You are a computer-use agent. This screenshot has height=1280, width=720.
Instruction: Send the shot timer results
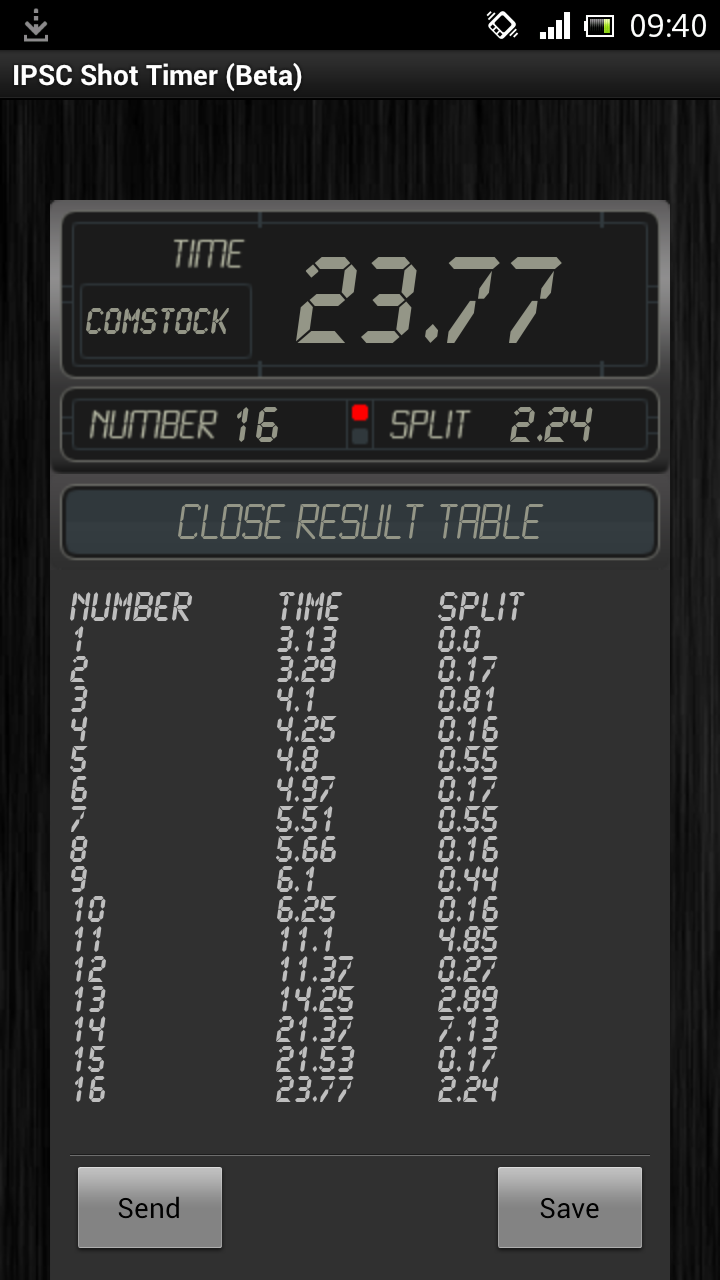tap(150, 1207)
